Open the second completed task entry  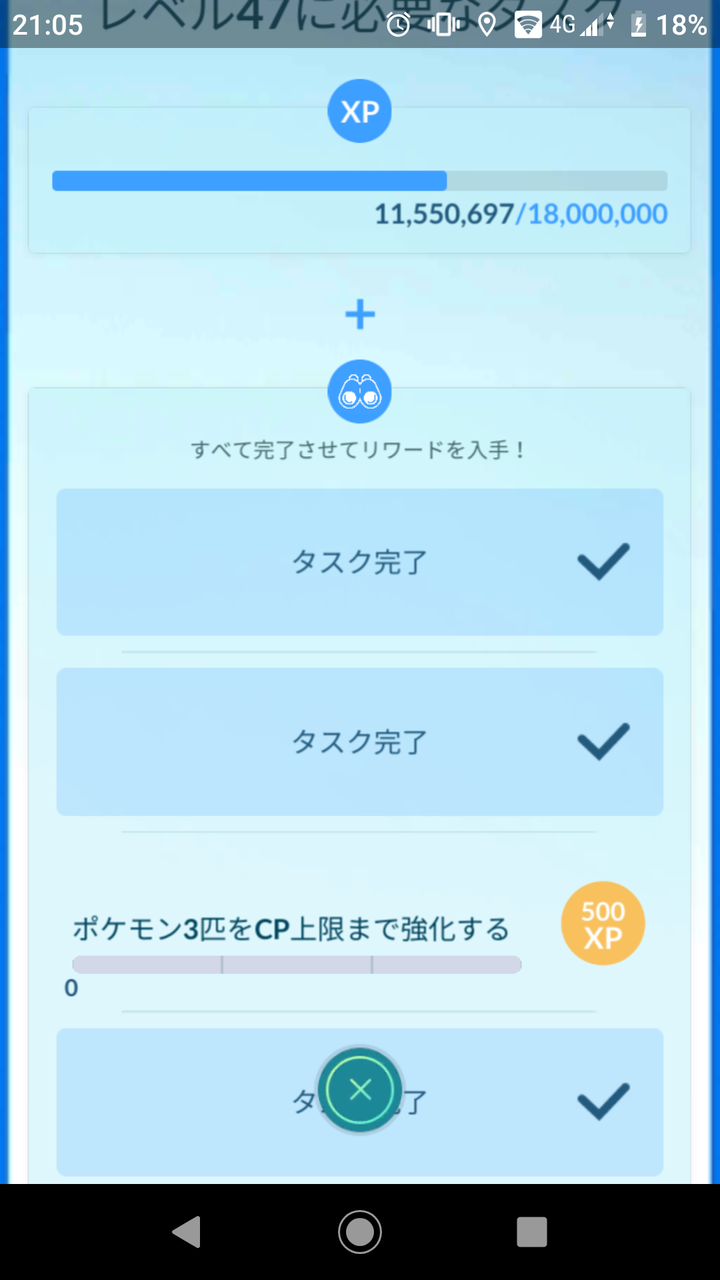[360, 741]
